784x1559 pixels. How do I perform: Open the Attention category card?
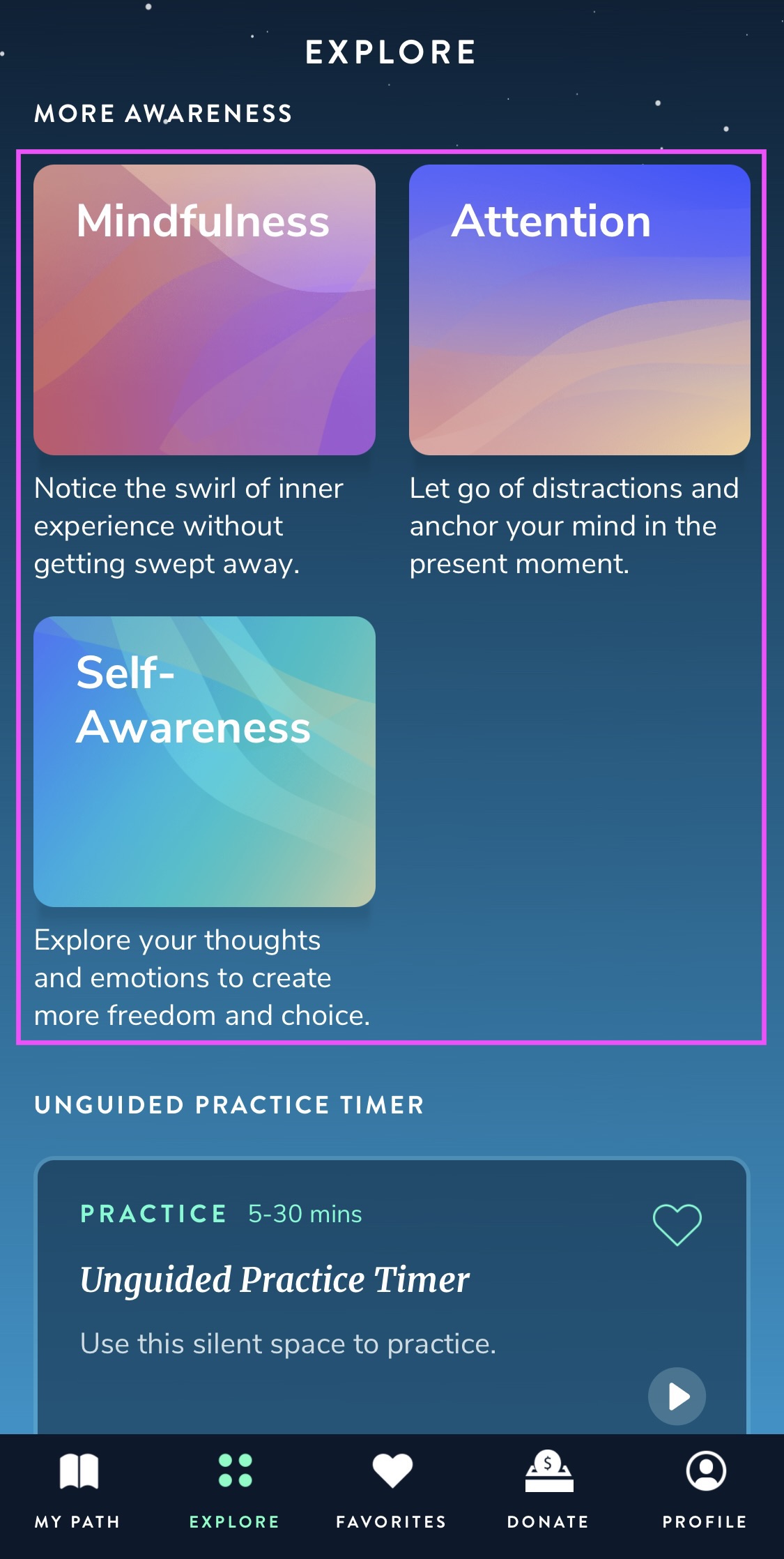pos(579,310)
